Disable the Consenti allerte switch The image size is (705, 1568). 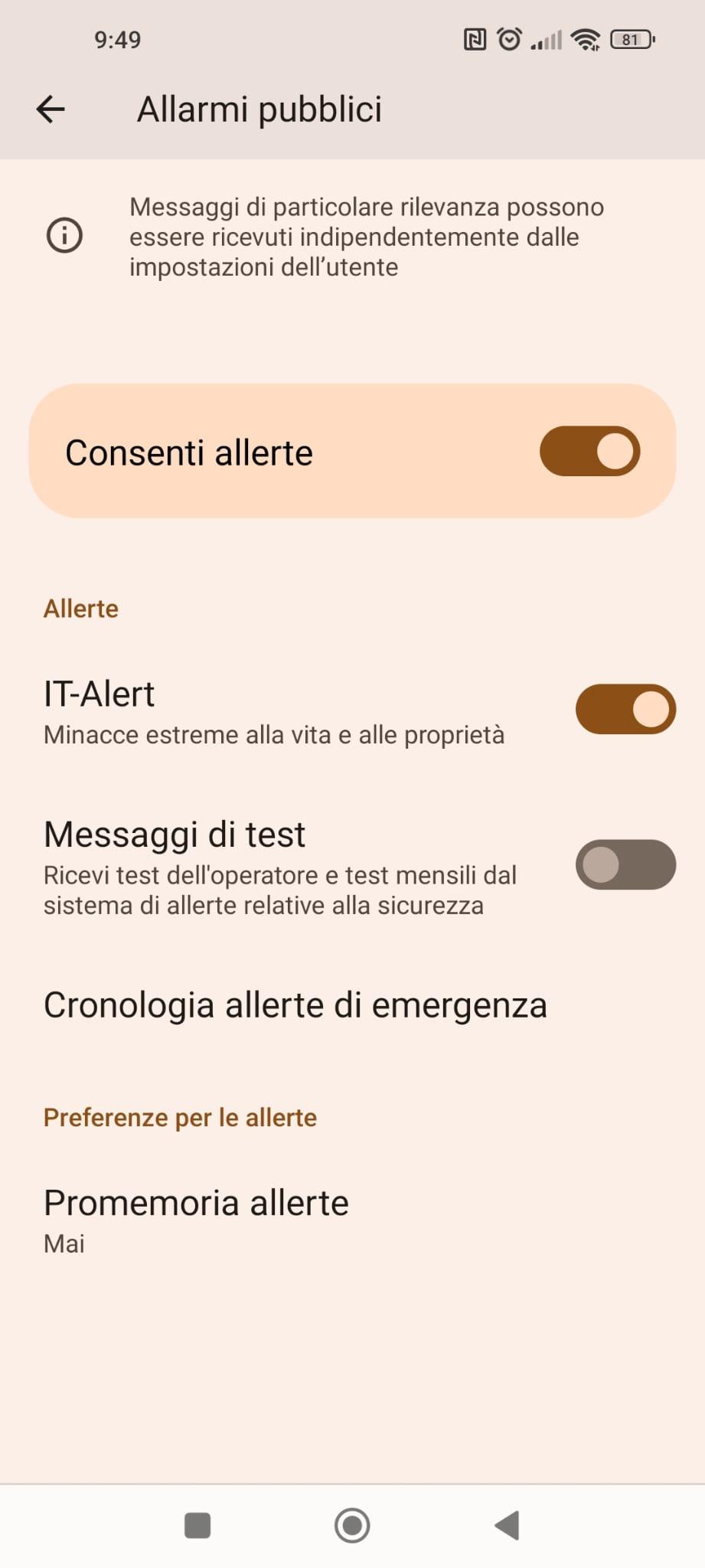[x=589, y=451]
